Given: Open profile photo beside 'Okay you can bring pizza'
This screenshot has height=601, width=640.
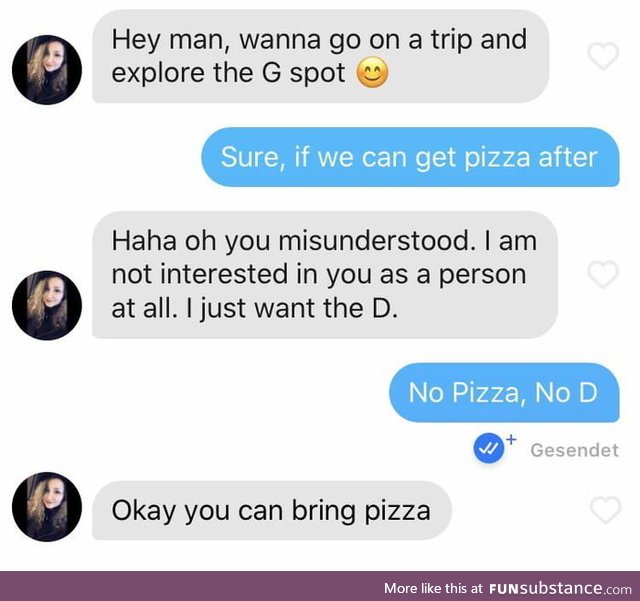Looking at the screenshot, I should [x=47, y=507].
